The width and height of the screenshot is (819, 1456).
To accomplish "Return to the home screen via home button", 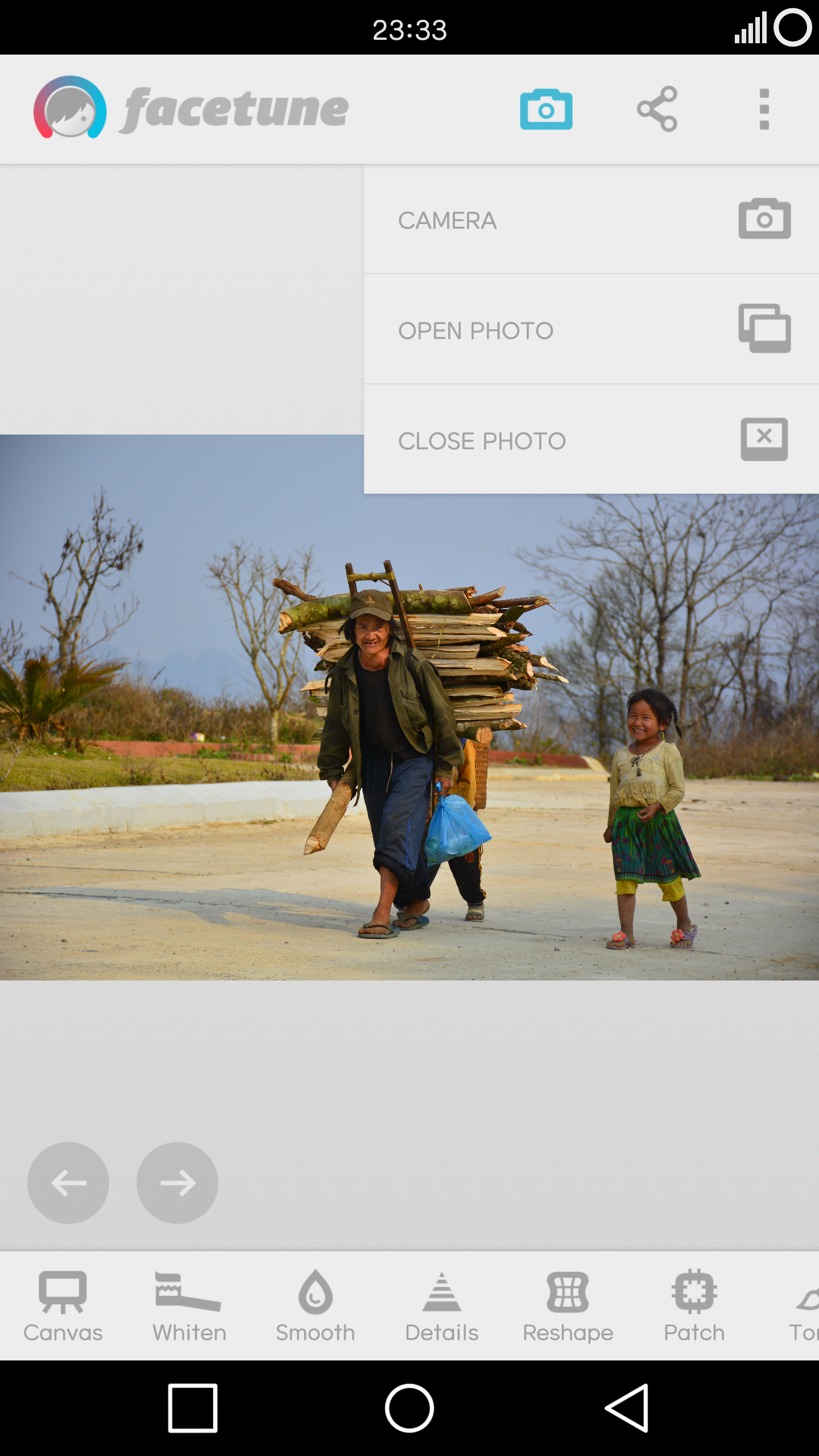I will (409, 1408).
